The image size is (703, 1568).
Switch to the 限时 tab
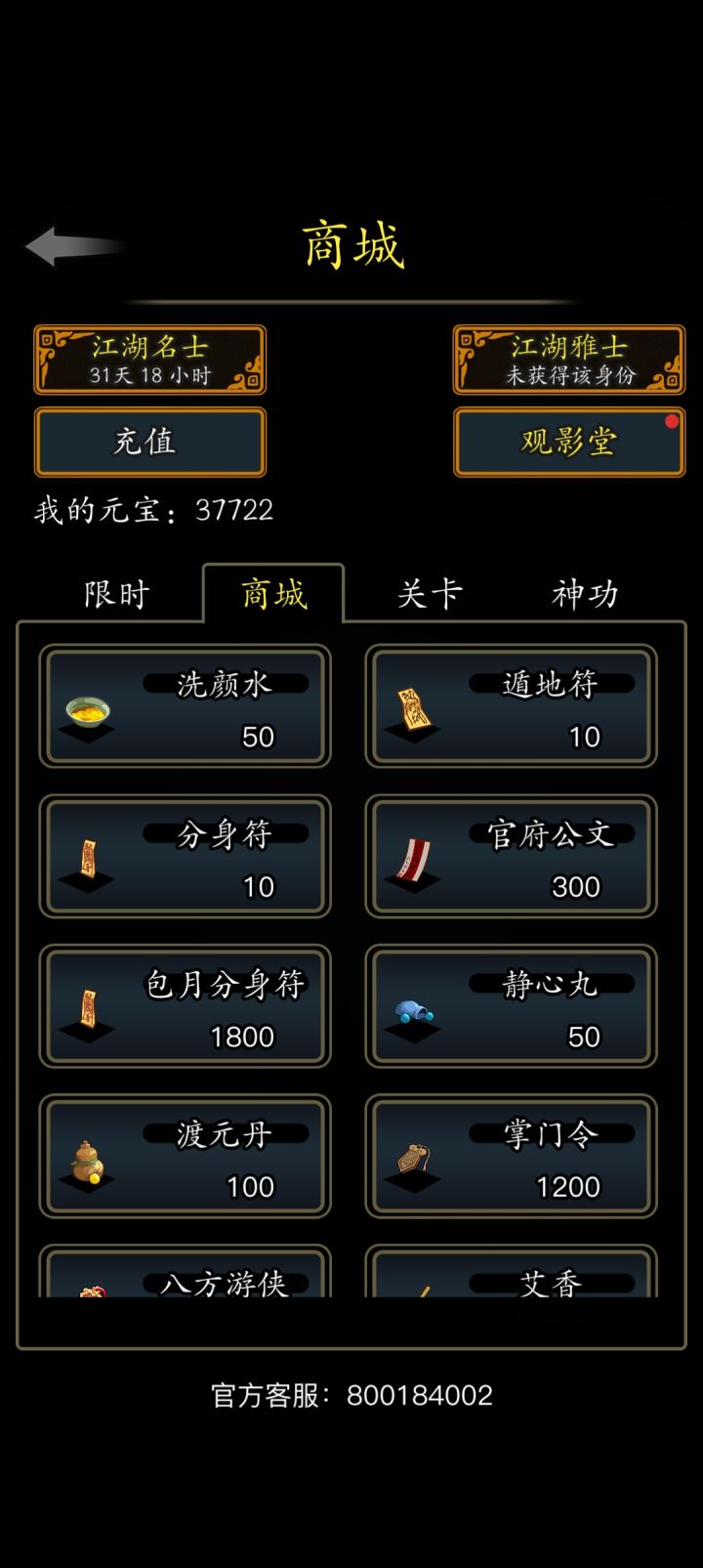tap(118, 593)
